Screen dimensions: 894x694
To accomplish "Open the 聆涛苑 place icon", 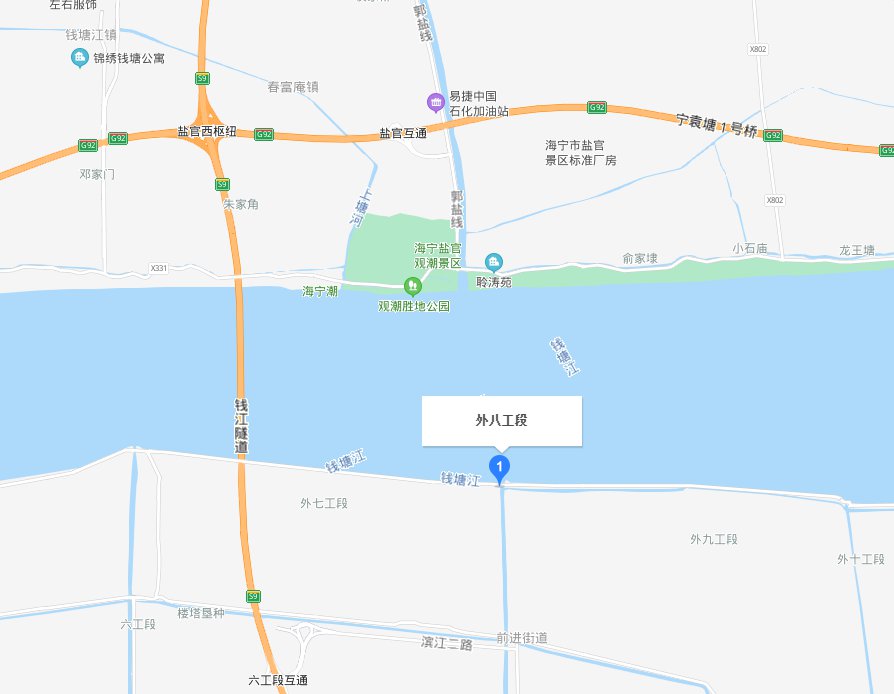I will click(x=492, y=263).
